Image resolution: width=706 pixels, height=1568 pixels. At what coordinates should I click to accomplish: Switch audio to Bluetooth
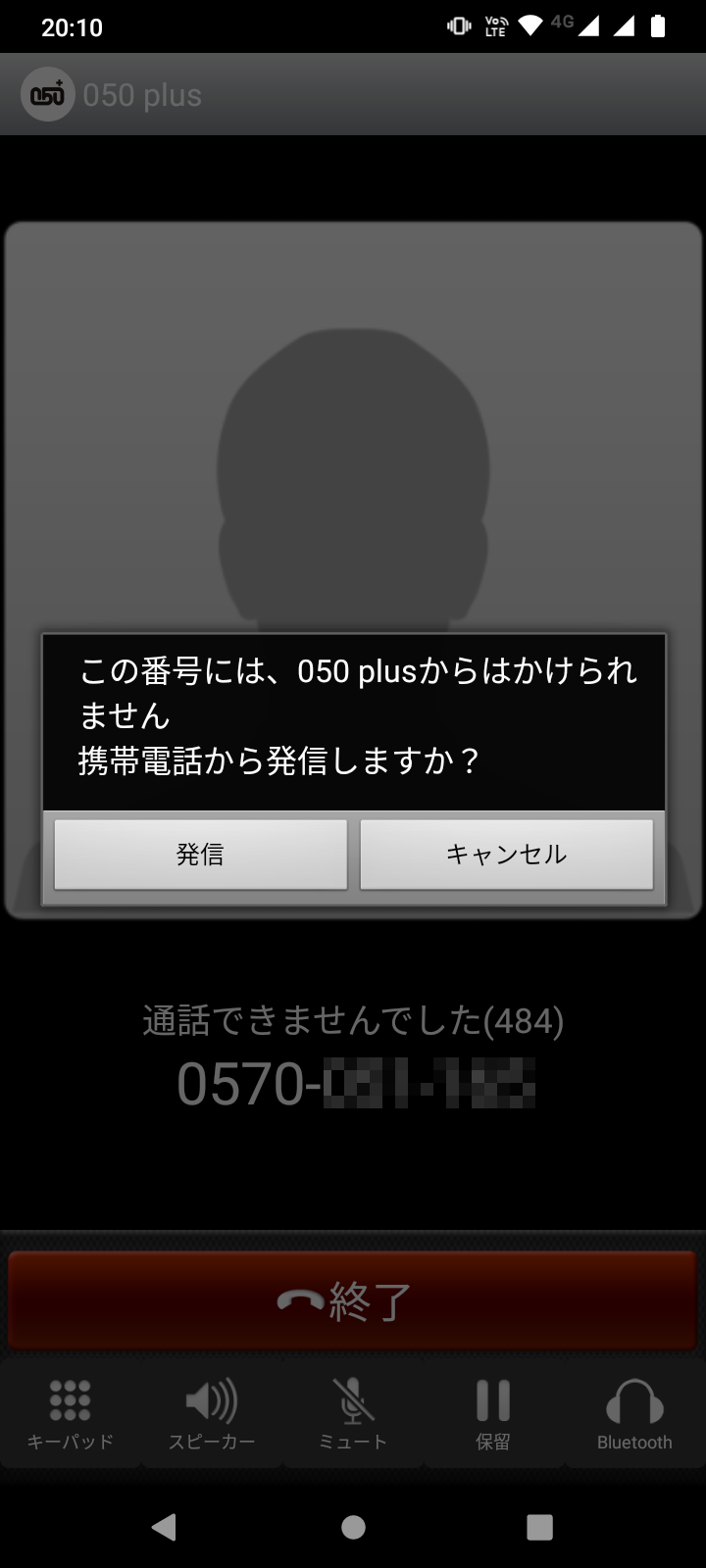tap(634, 1413)
